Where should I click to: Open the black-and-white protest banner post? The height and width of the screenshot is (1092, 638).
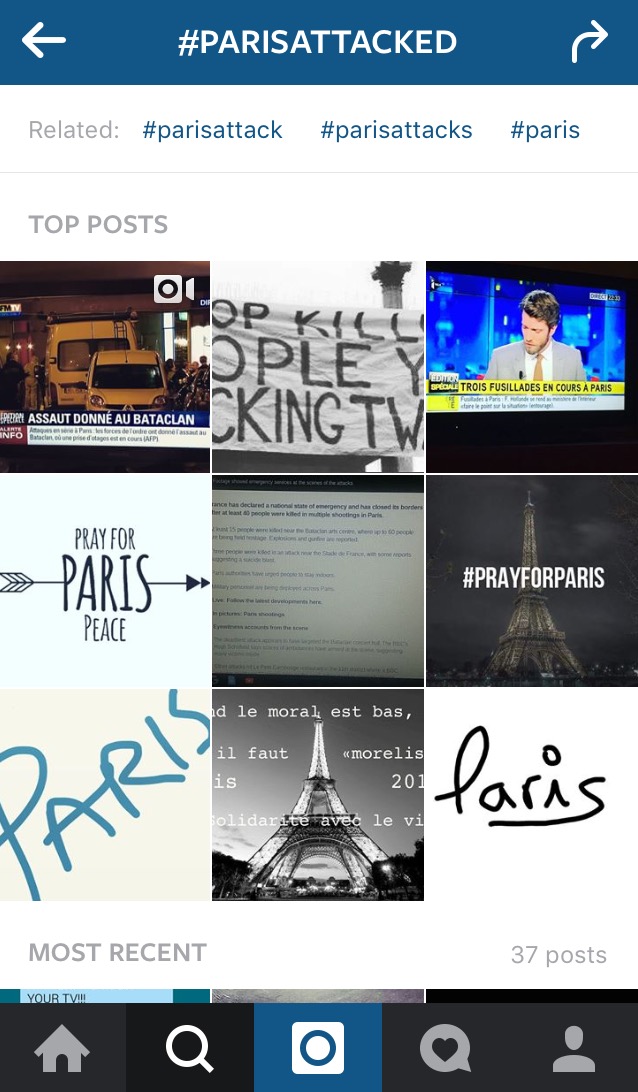tap(318, 366)
